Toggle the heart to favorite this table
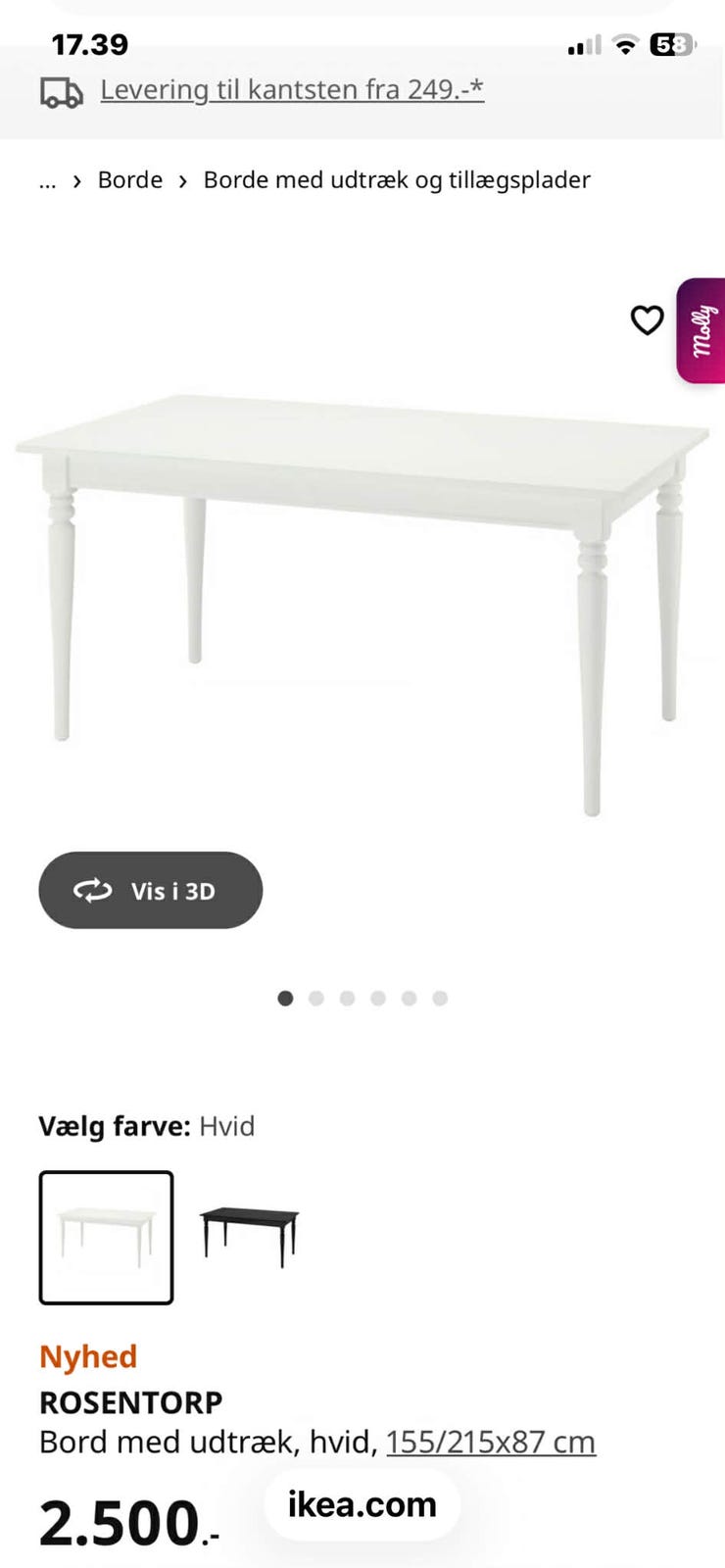 coord(648,320)
